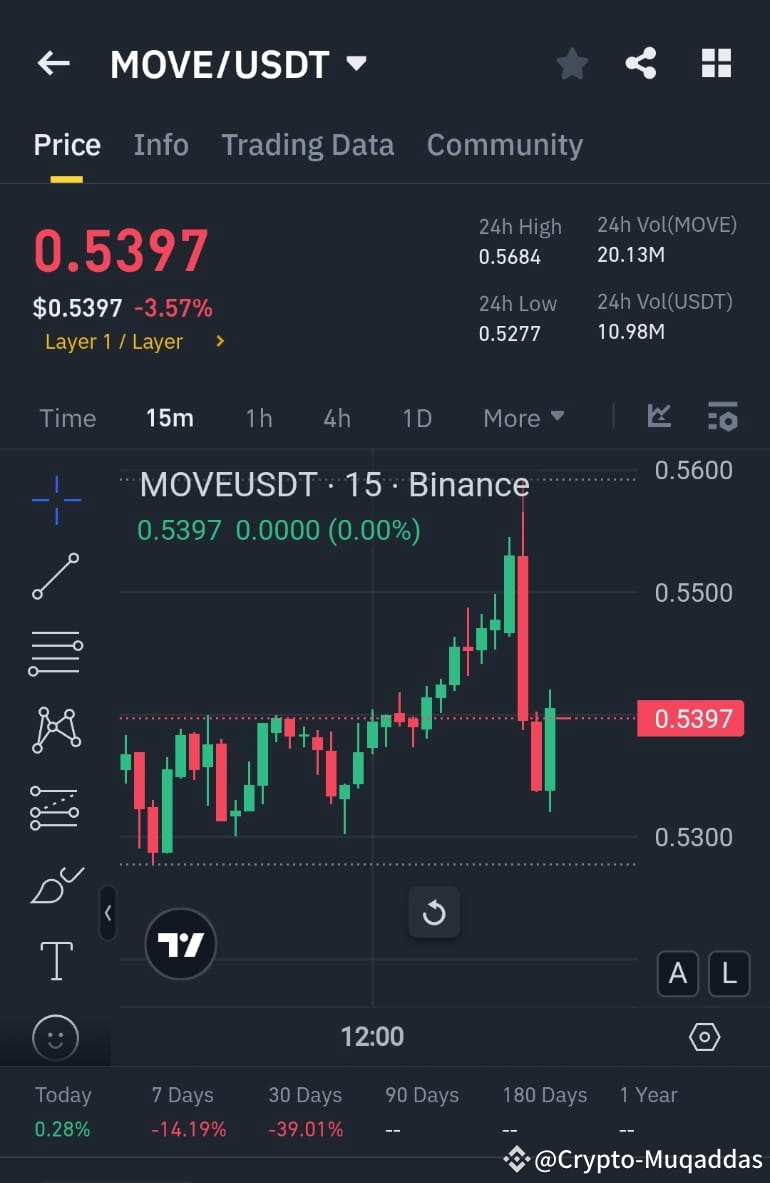Viewport: 770px width, 1183px height.
Task: Select the 1h timeframe
Action: pyautogui.click(x=258, y=418)
